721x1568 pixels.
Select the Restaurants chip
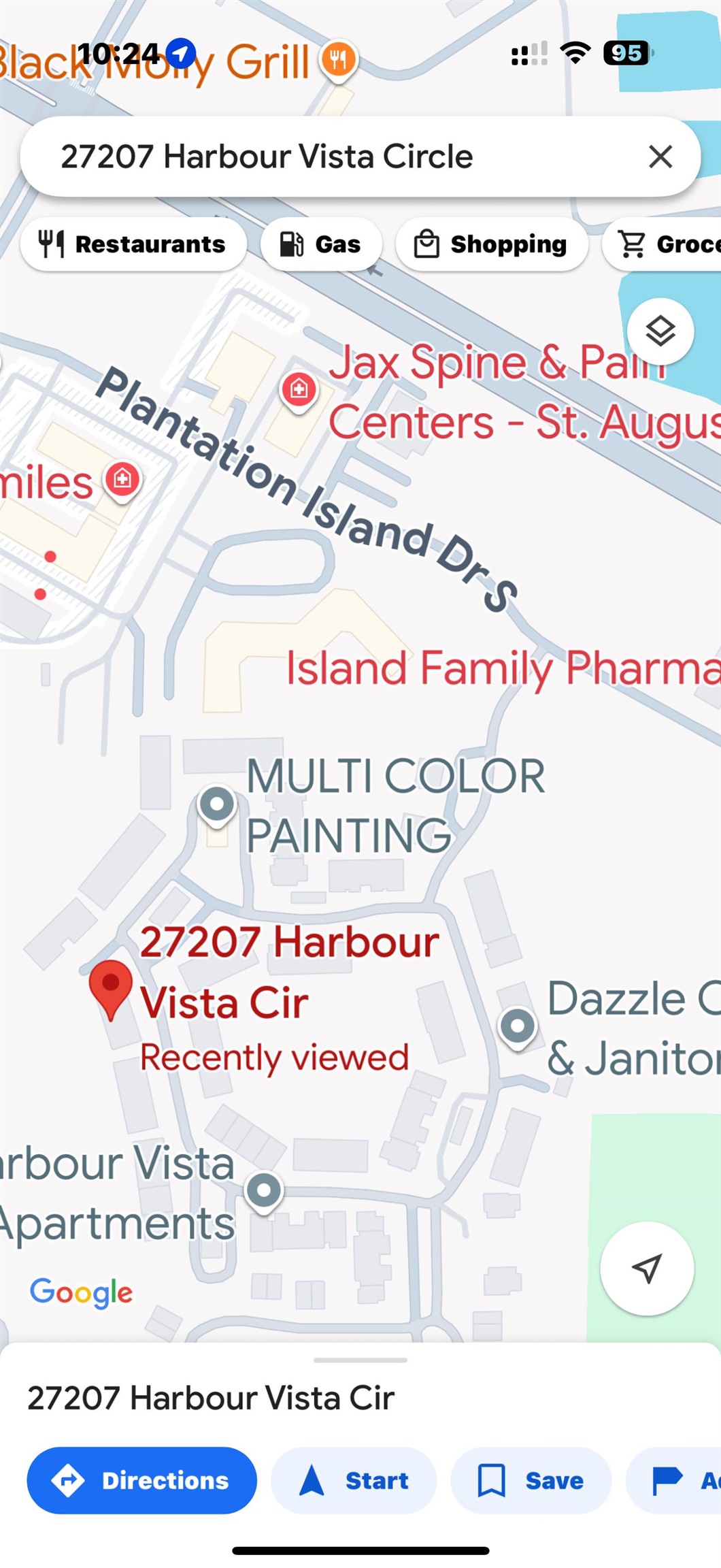point(133,244)
